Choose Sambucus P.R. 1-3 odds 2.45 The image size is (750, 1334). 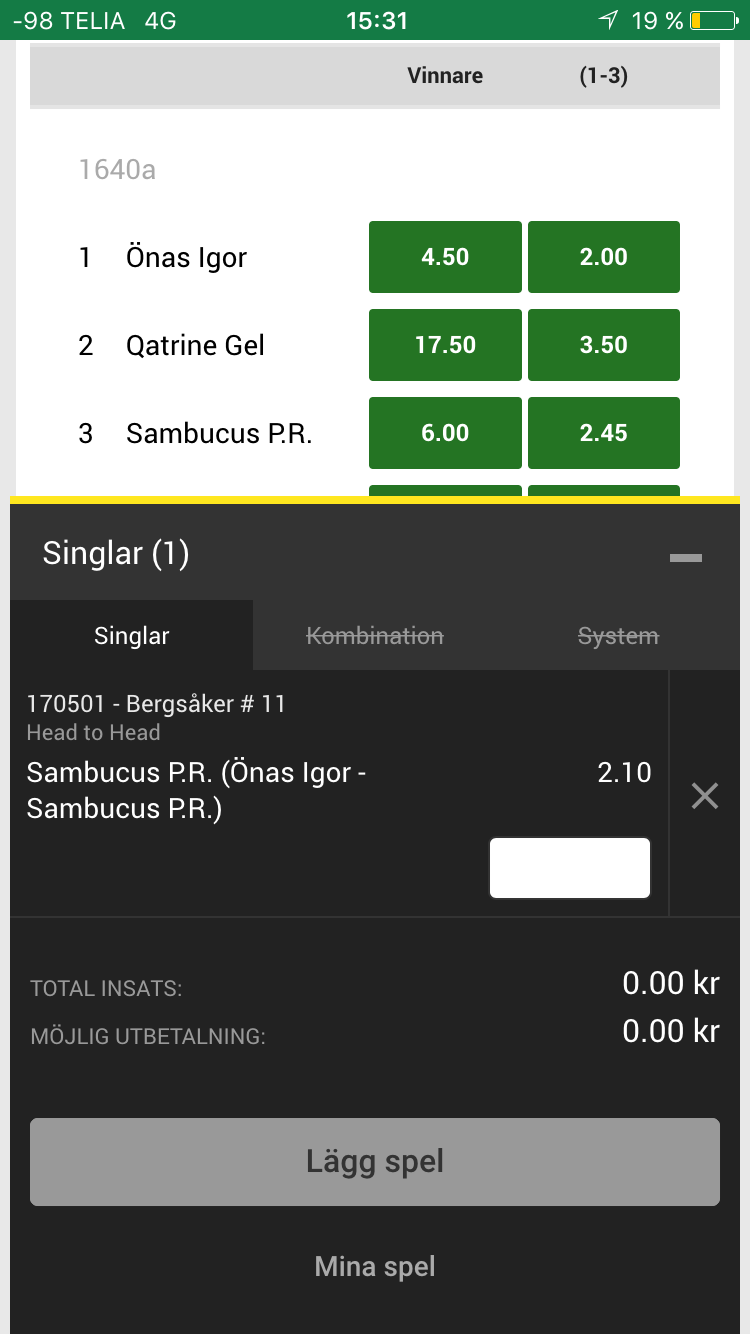pos(604,433)
